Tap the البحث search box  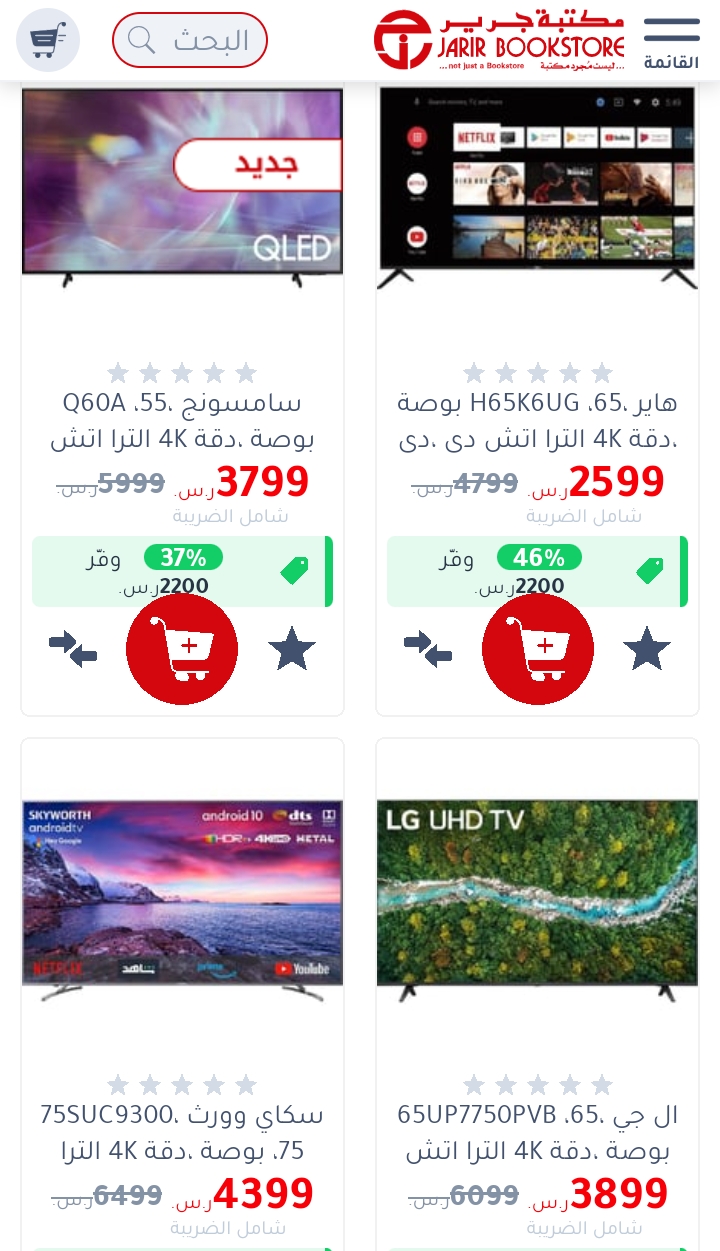tap(190, 40)
